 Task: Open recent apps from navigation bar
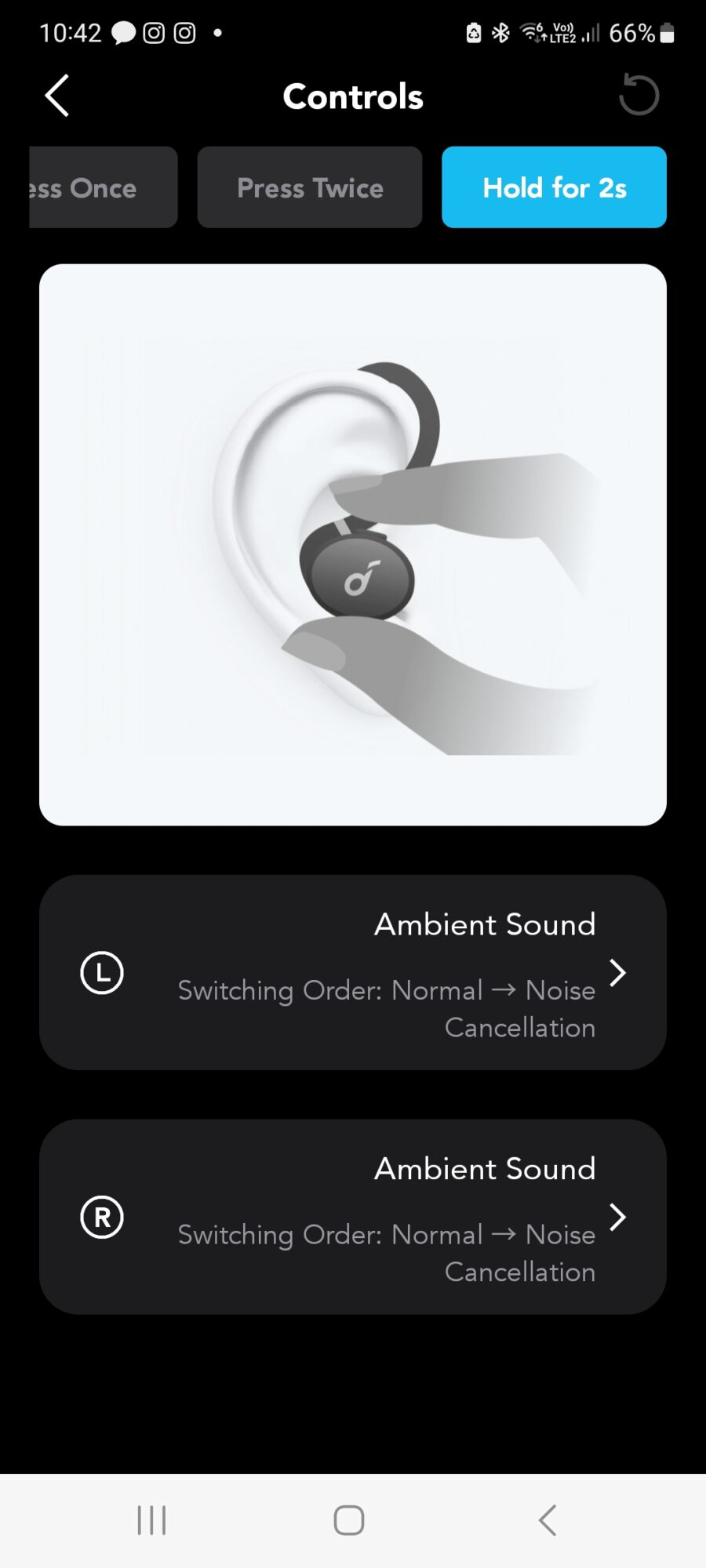coord(151,1520)
